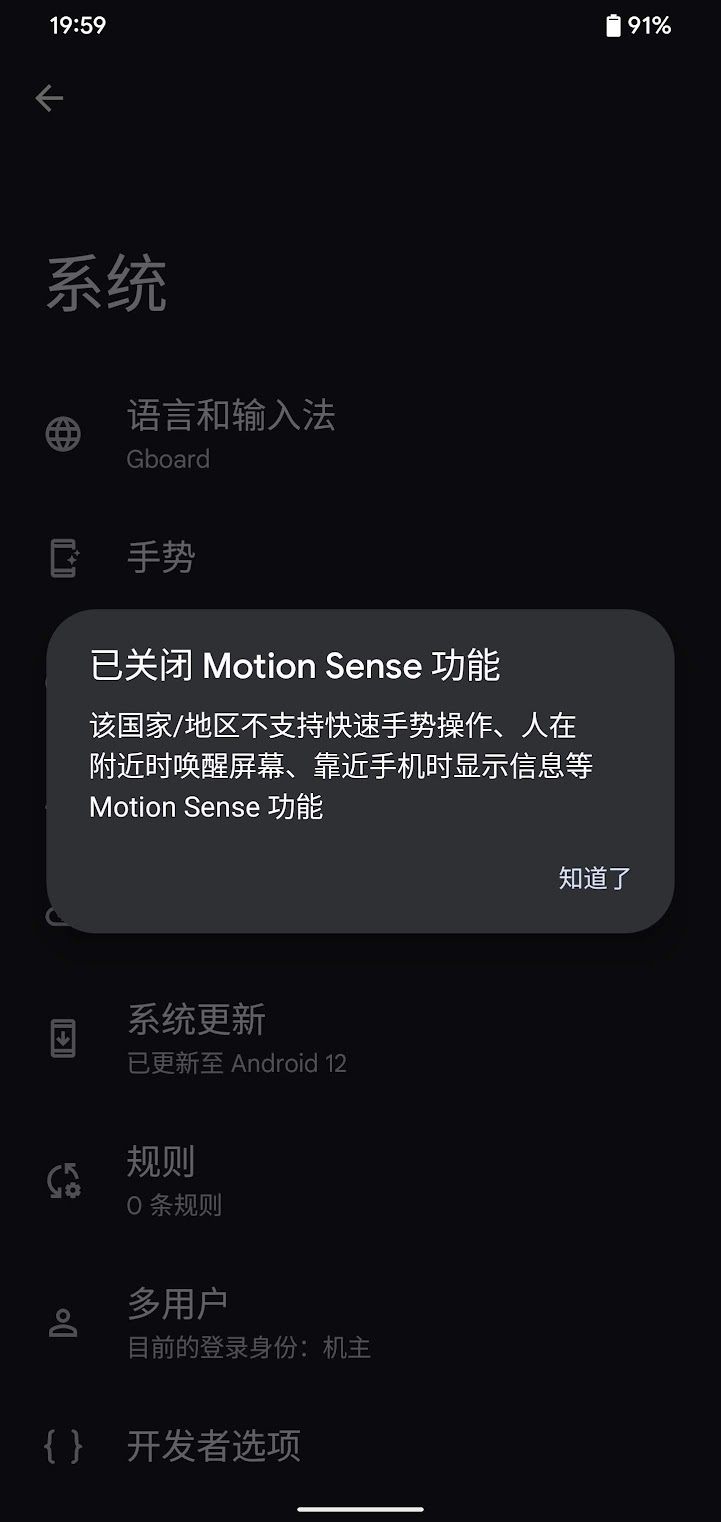Screen dimensions: 721x1522
Task: Tap the 目前的登录身份：机主 text
Action: tap(249, 1347)
